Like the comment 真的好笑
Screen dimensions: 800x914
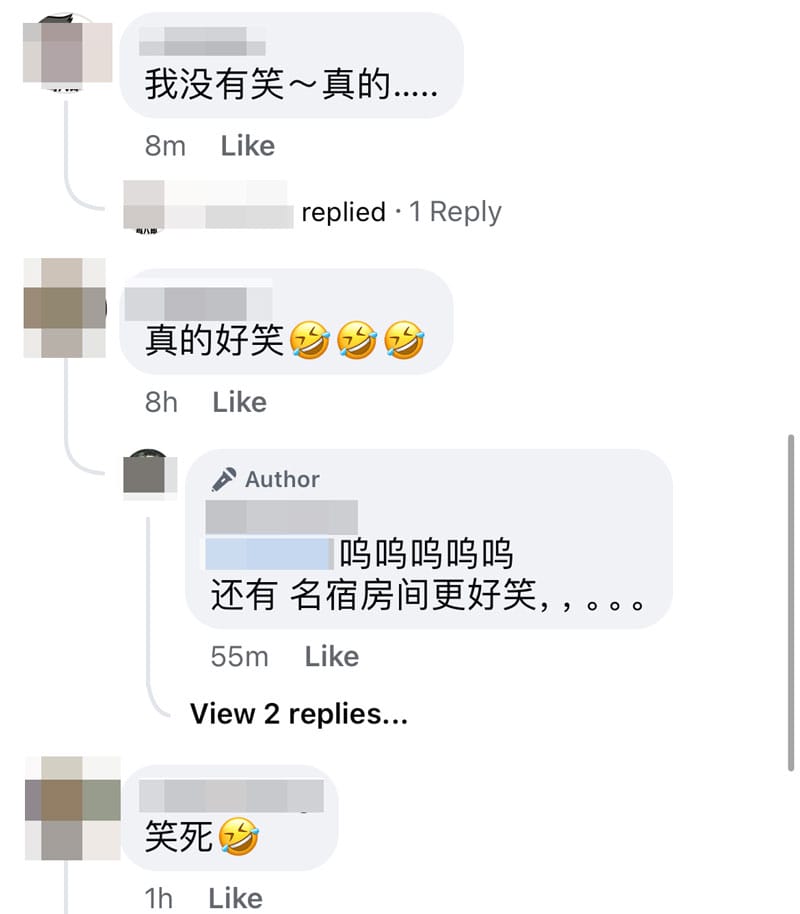pyautogui.click(x=239, y=402)
